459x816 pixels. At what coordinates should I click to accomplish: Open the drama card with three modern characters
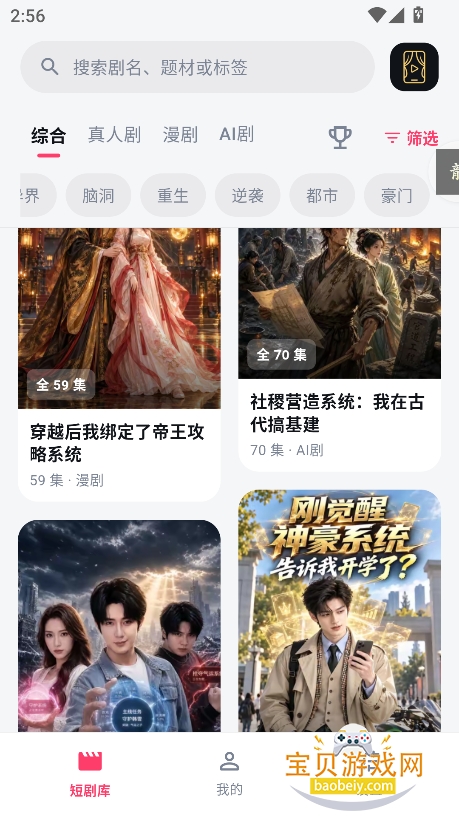(x=119, y=626)
